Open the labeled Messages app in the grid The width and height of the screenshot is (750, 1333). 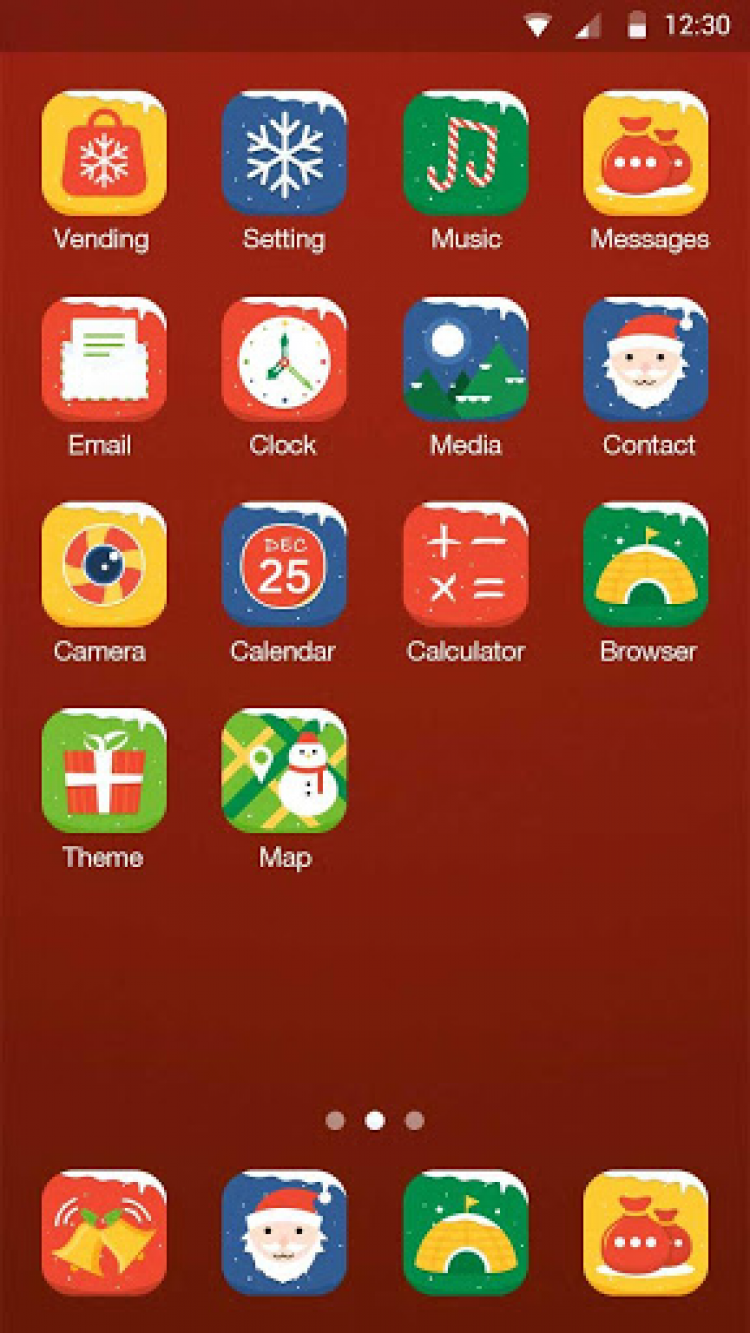pos(646,154)
